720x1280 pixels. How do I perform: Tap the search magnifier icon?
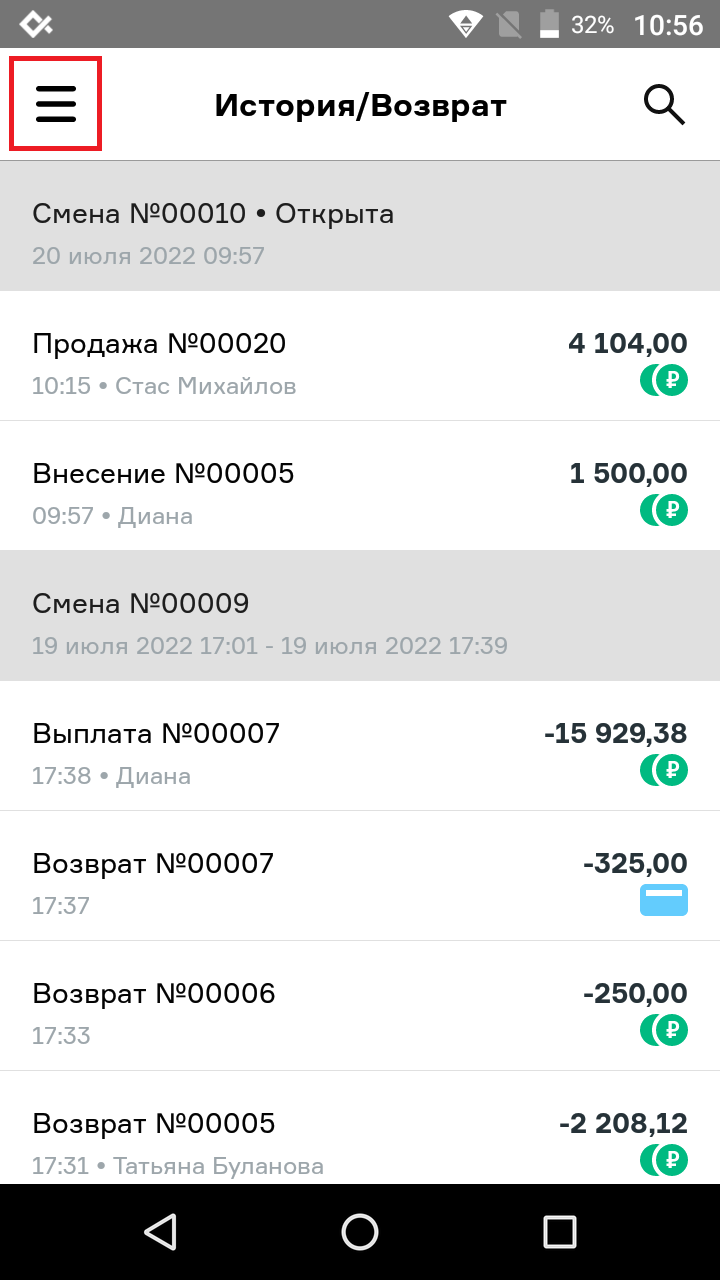(663, 104)
